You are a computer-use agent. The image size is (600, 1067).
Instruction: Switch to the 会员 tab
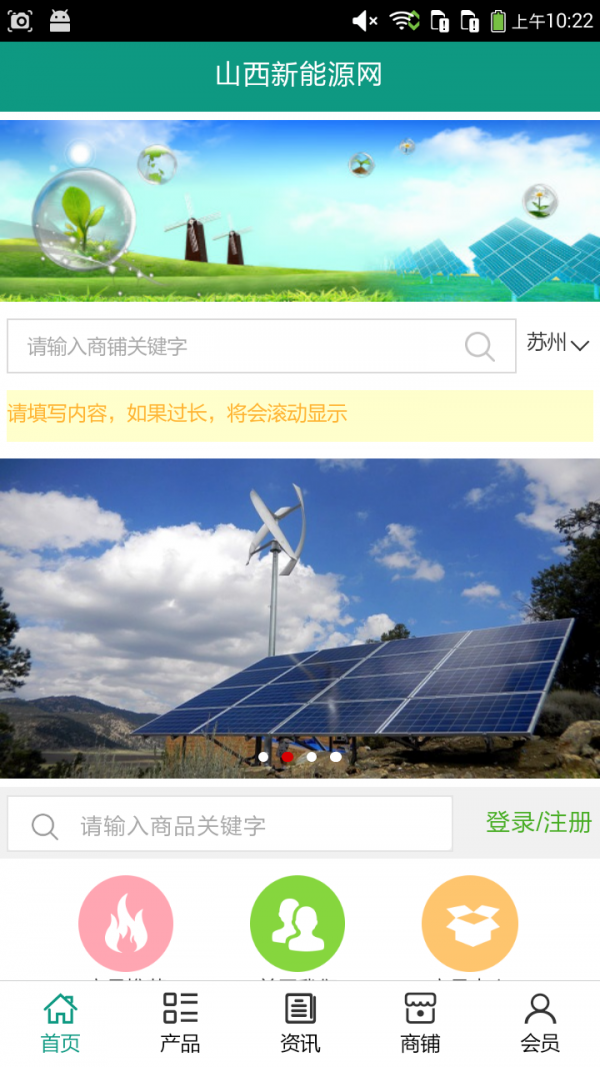pyautogui.click(x=540, y=1023)
